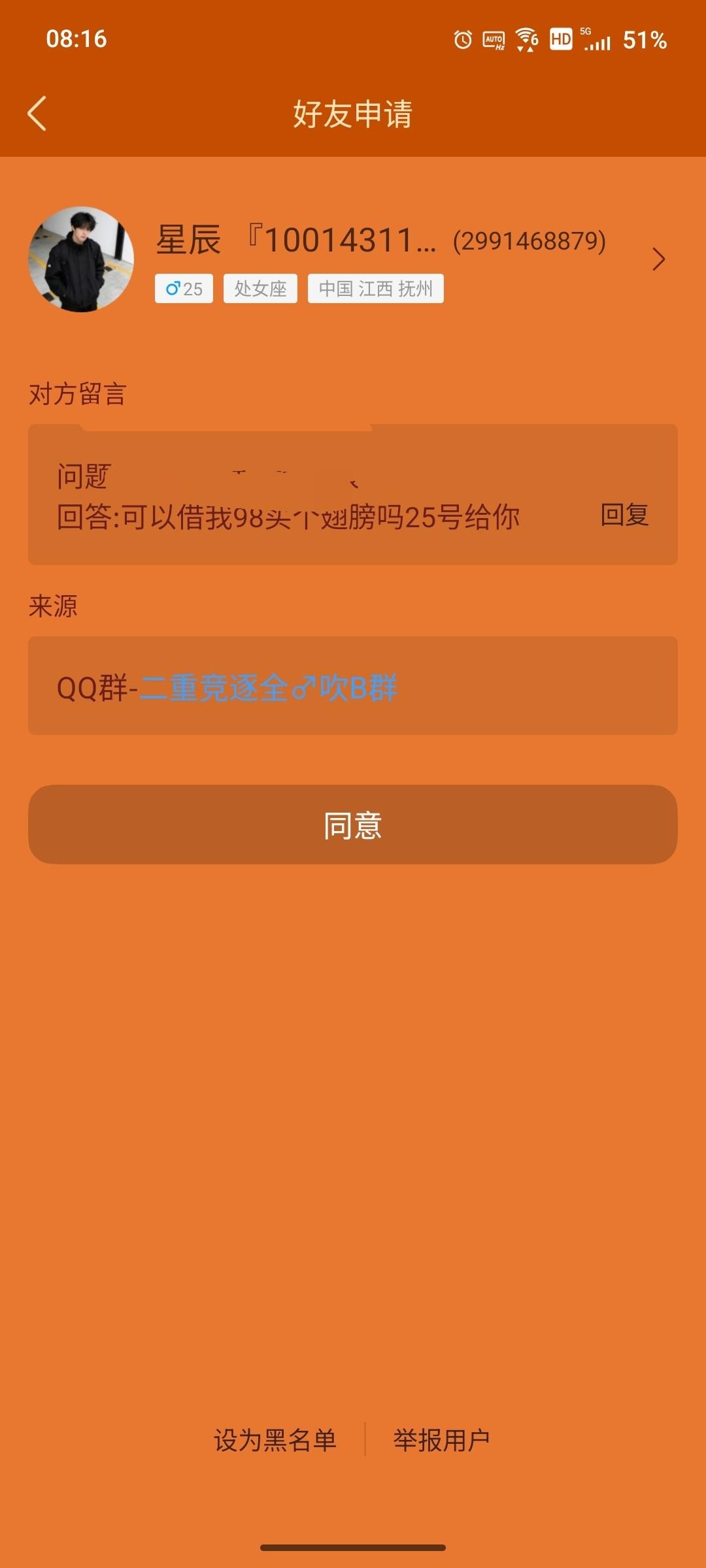Viewport: 706px width, 1568px height.
Task: Open 星辰's profile via the chevron
Action: click(658, 259)
